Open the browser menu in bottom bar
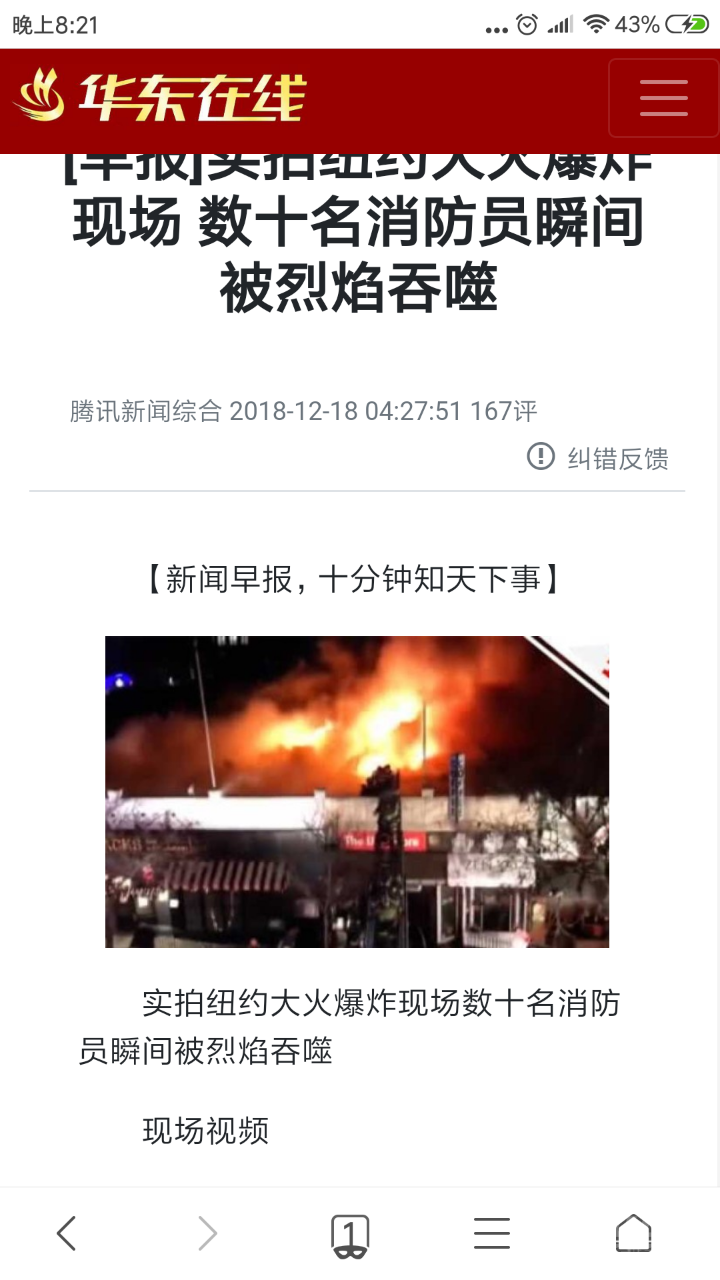 coord(492,1233)
